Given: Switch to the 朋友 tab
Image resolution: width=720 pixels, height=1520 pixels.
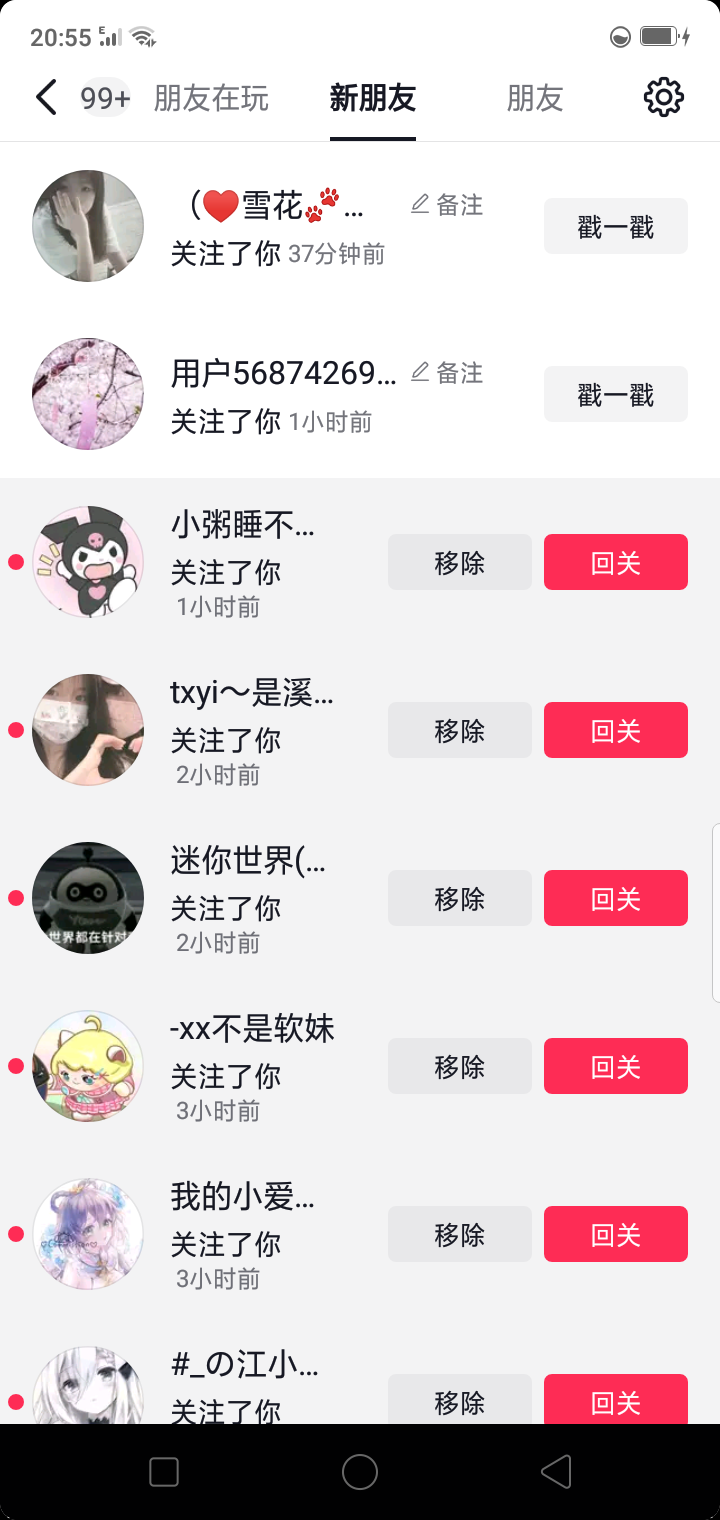Looking at the screenshot, I should [535, 98].
